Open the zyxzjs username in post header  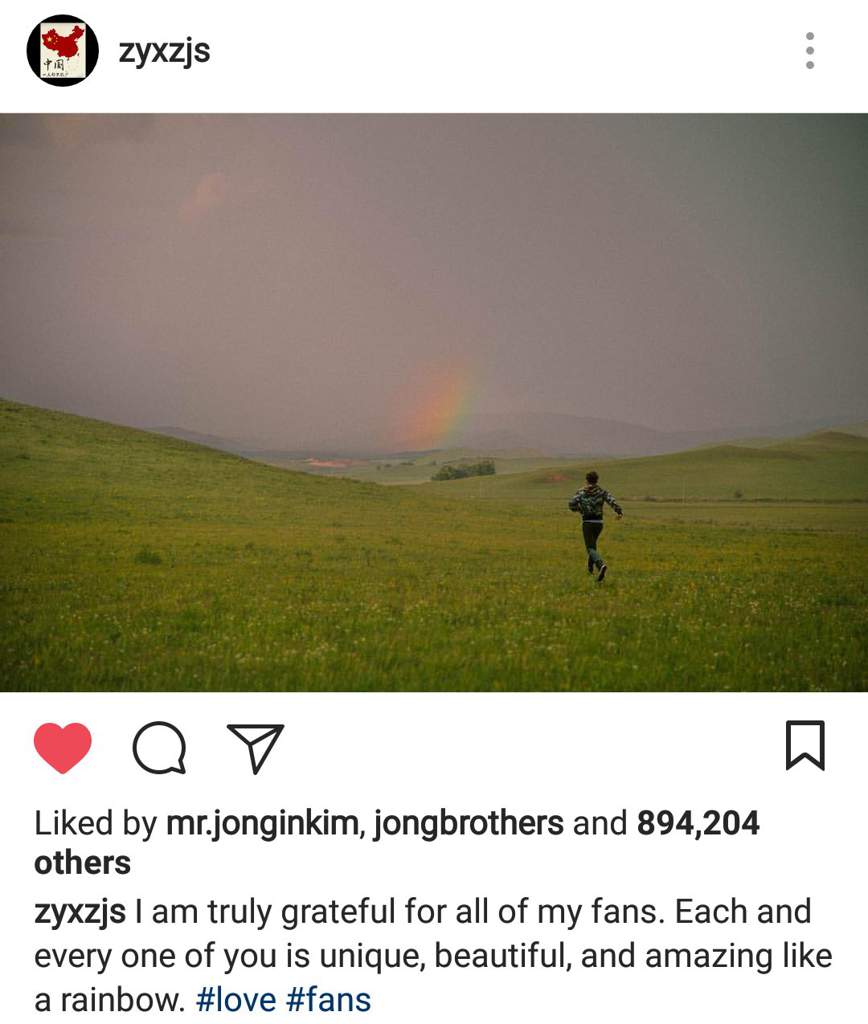tap(164, 51)
